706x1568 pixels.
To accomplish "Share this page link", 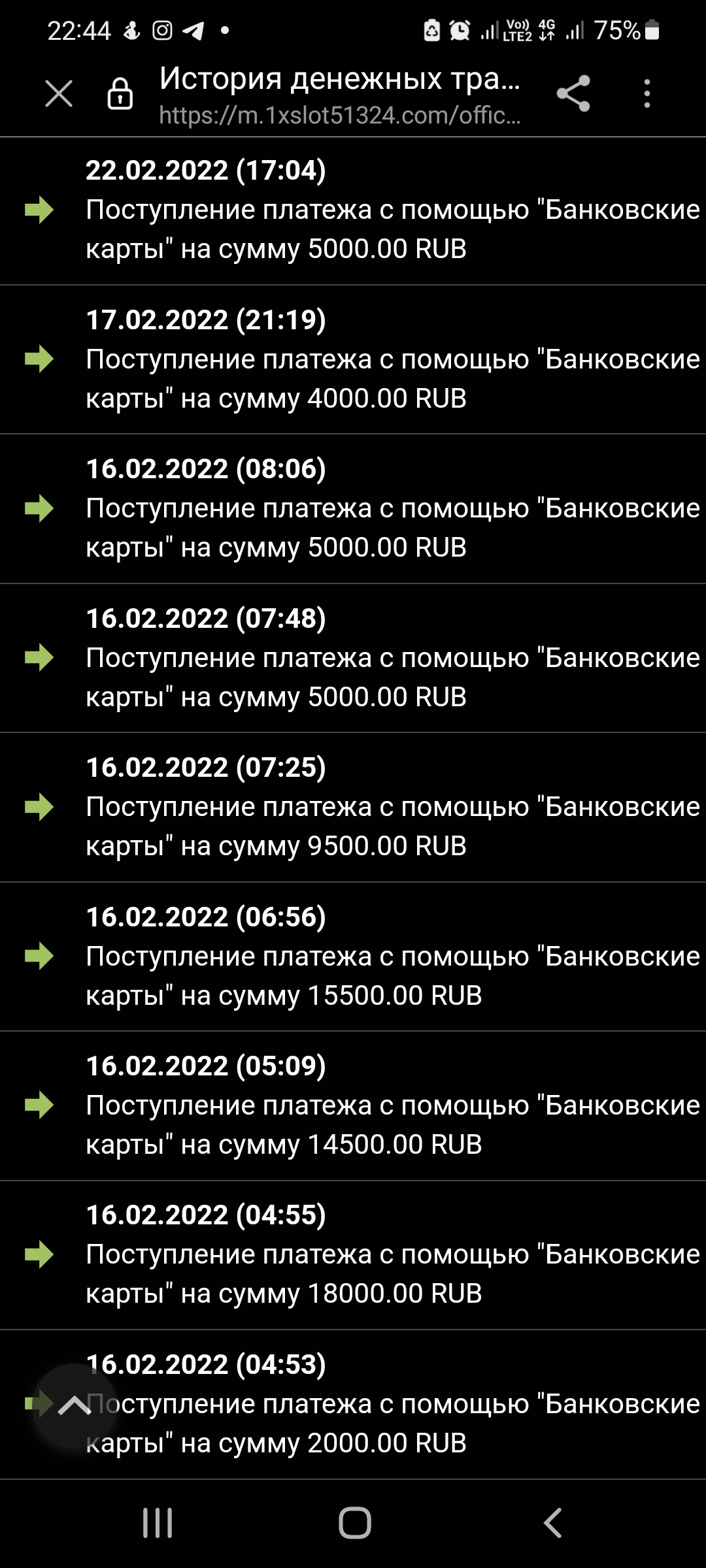I will pos(573,93).
